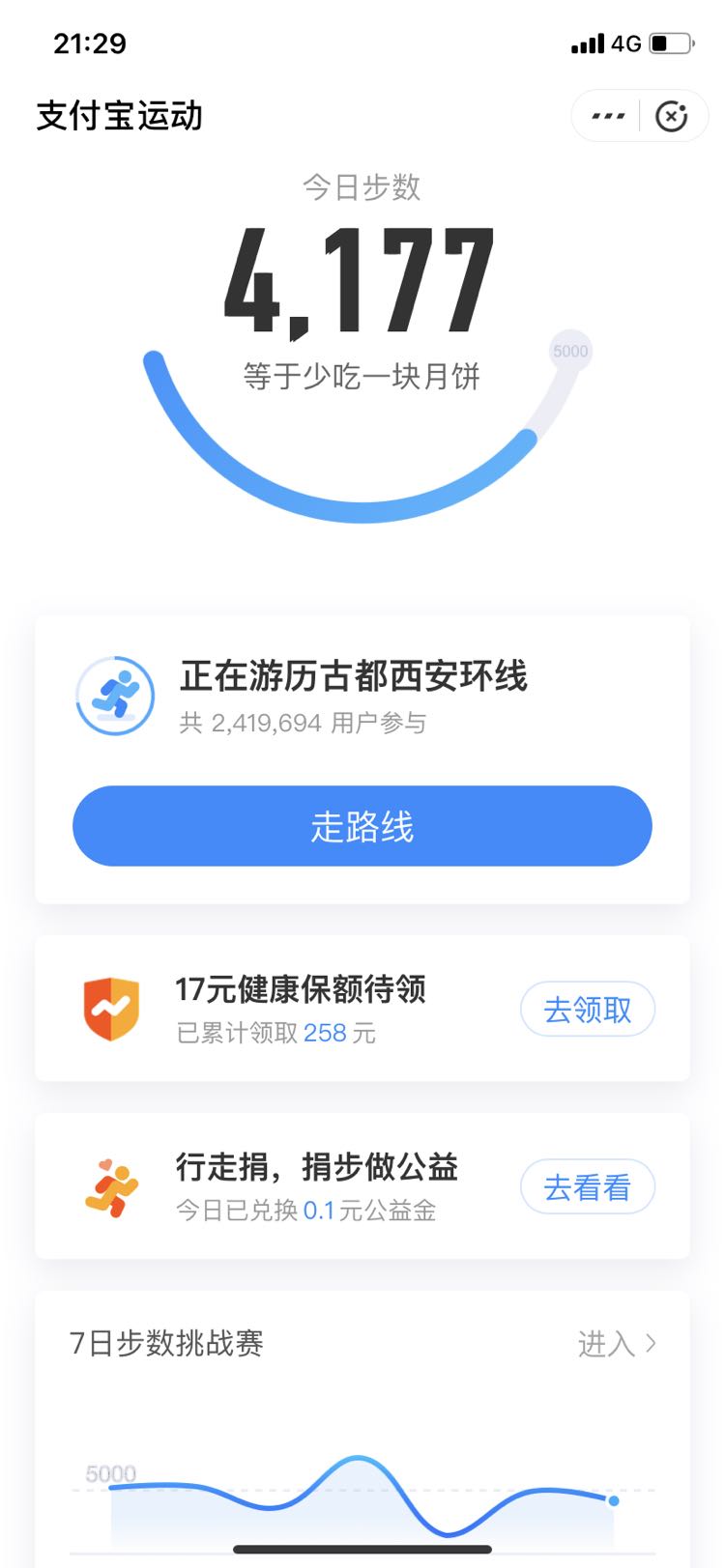Open the 行走捐，捐步做公益 card
Screen dimensions: 725x1568
362,1186
